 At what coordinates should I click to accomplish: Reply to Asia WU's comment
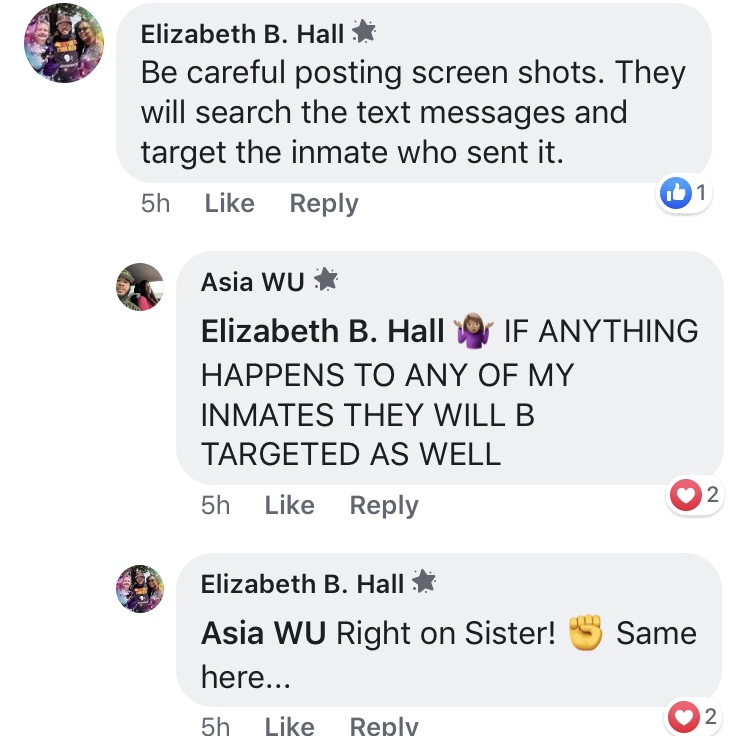(383, 505)
